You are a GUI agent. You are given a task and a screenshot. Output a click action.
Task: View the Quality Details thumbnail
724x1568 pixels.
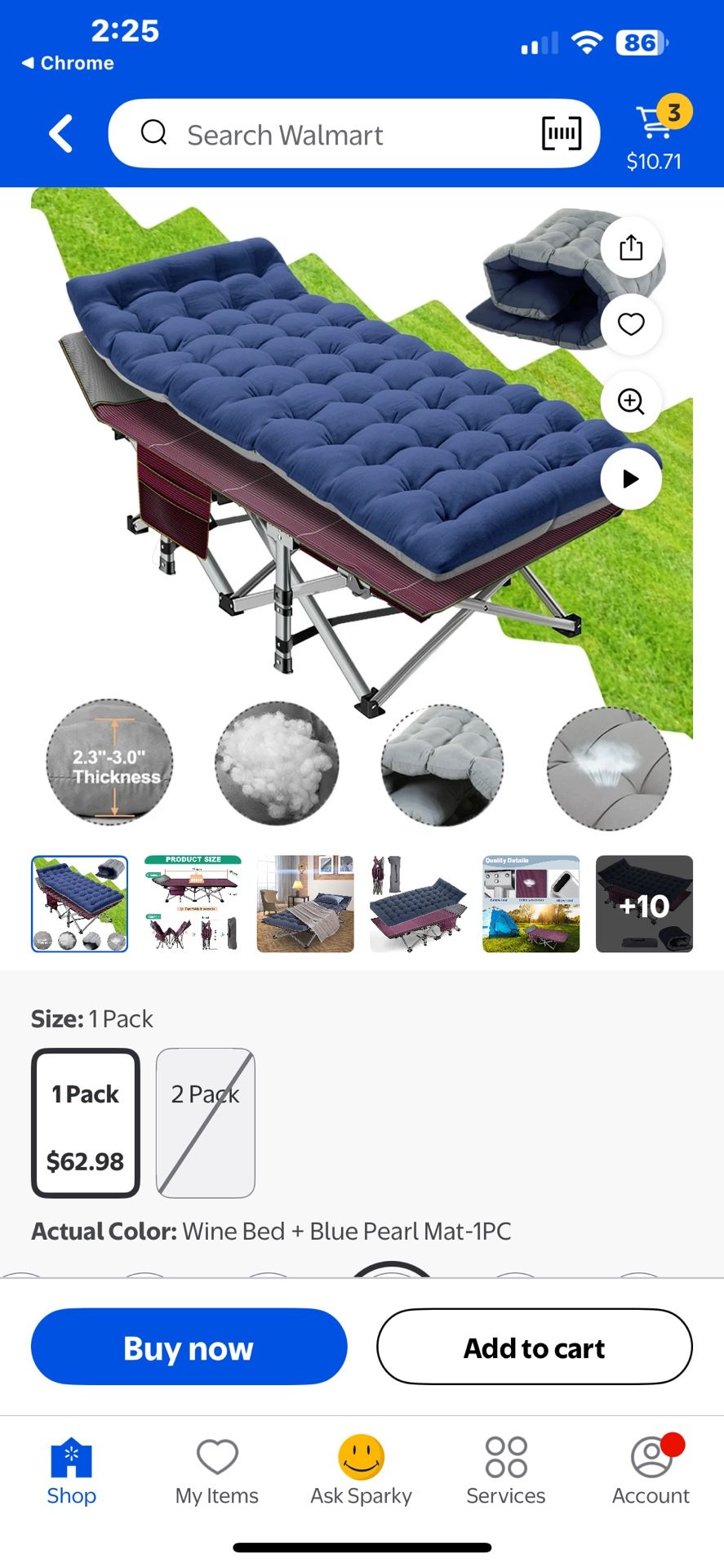point(531,903)
